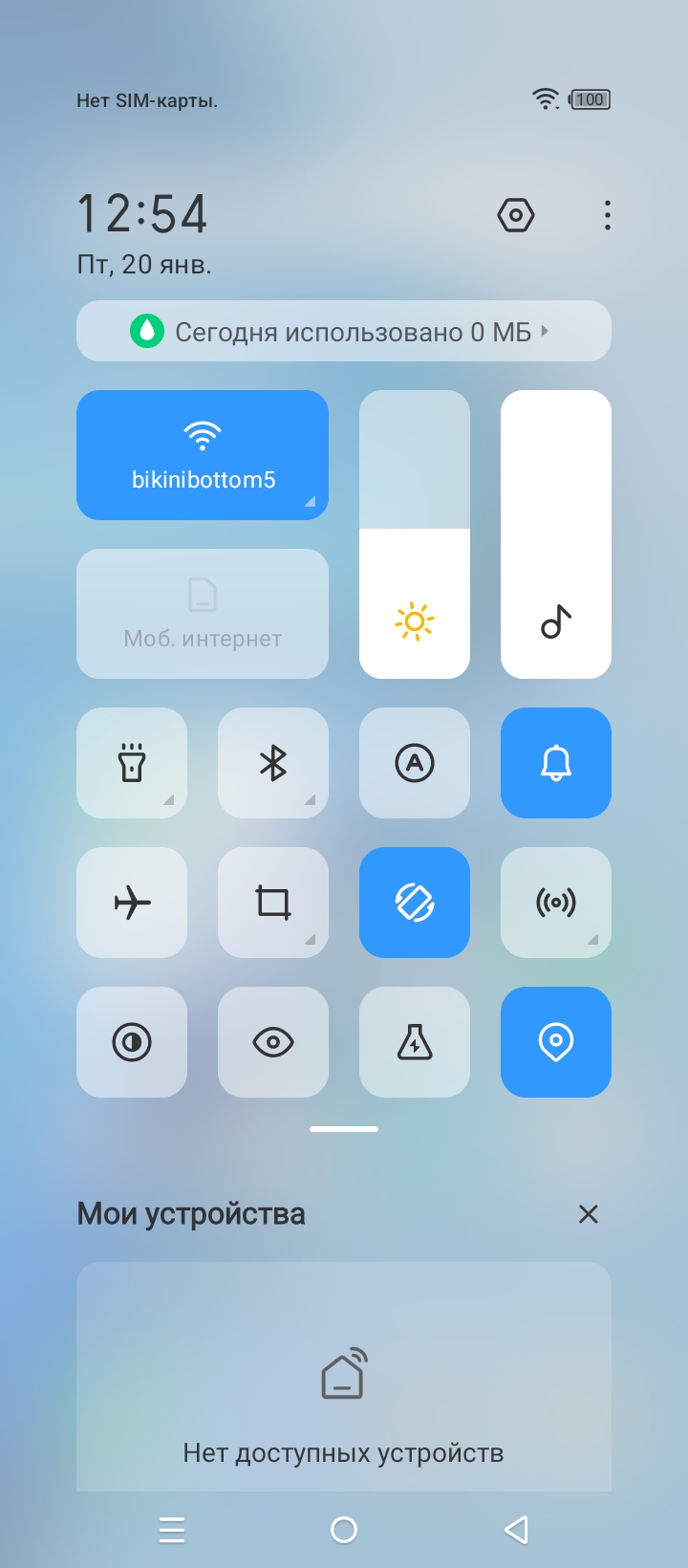The width and height of the screenshot is (688, 1568).
Task: Turn on the flashlight
Action: (x=132, y=763)
